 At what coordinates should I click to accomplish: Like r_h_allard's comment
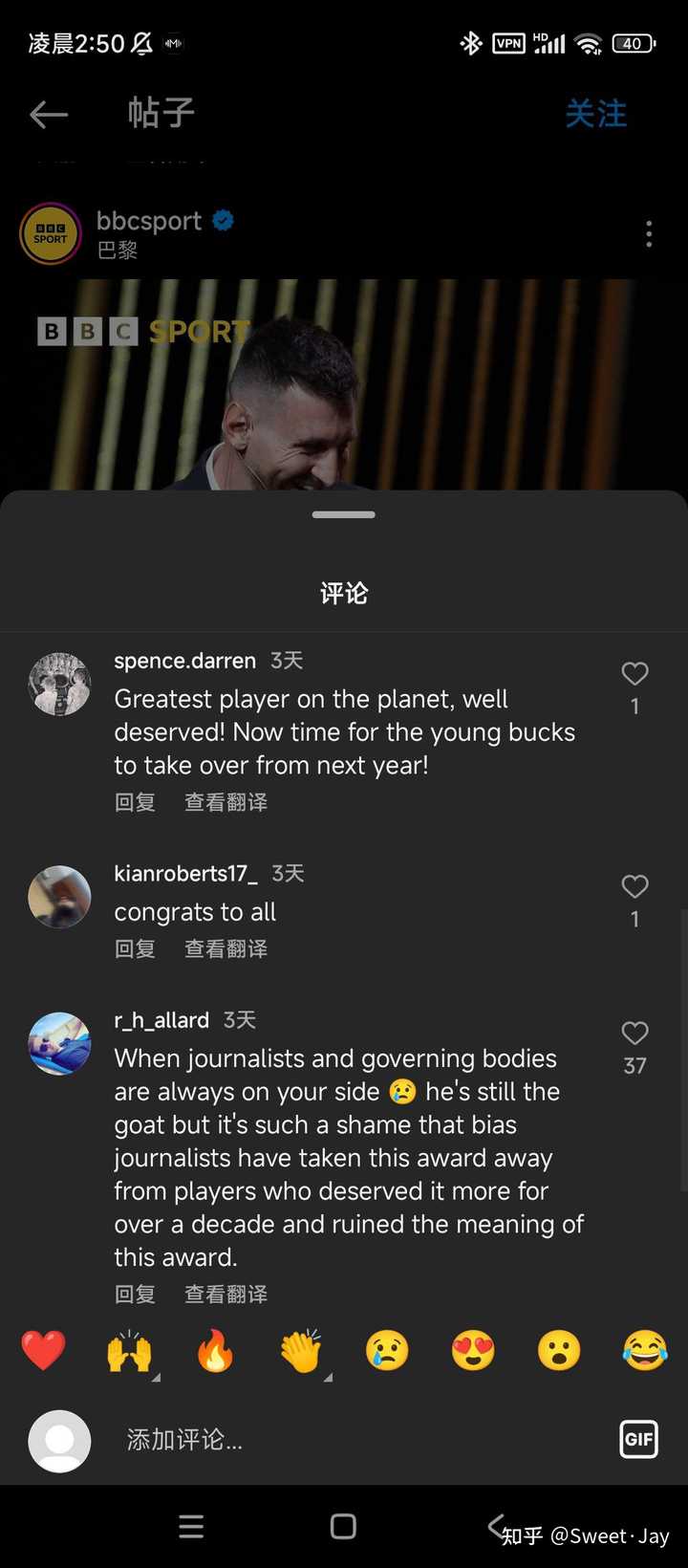[x=634, y=1034]
